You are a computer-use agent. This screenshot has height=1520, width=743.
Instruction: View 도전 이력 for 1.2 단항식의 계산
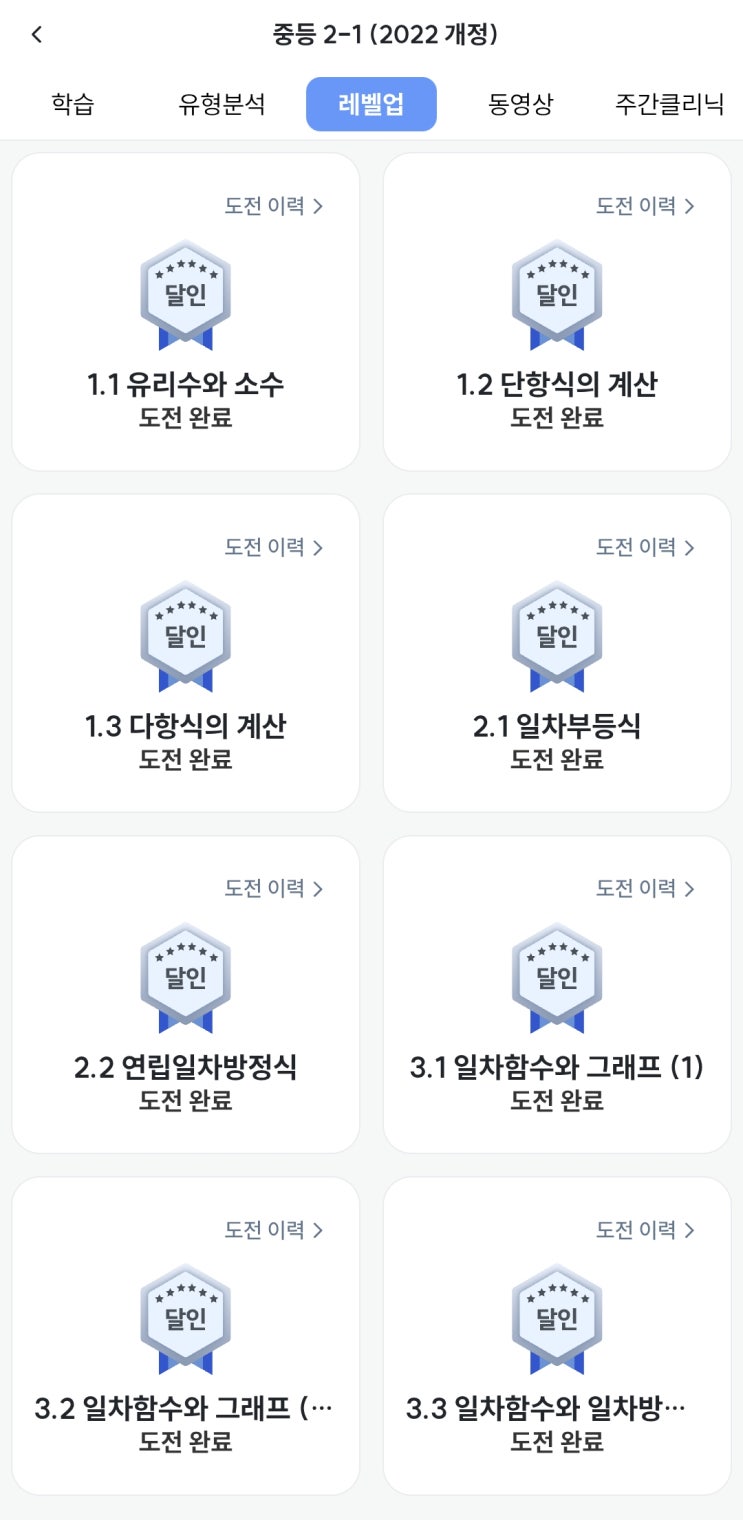tap(646, 206)
